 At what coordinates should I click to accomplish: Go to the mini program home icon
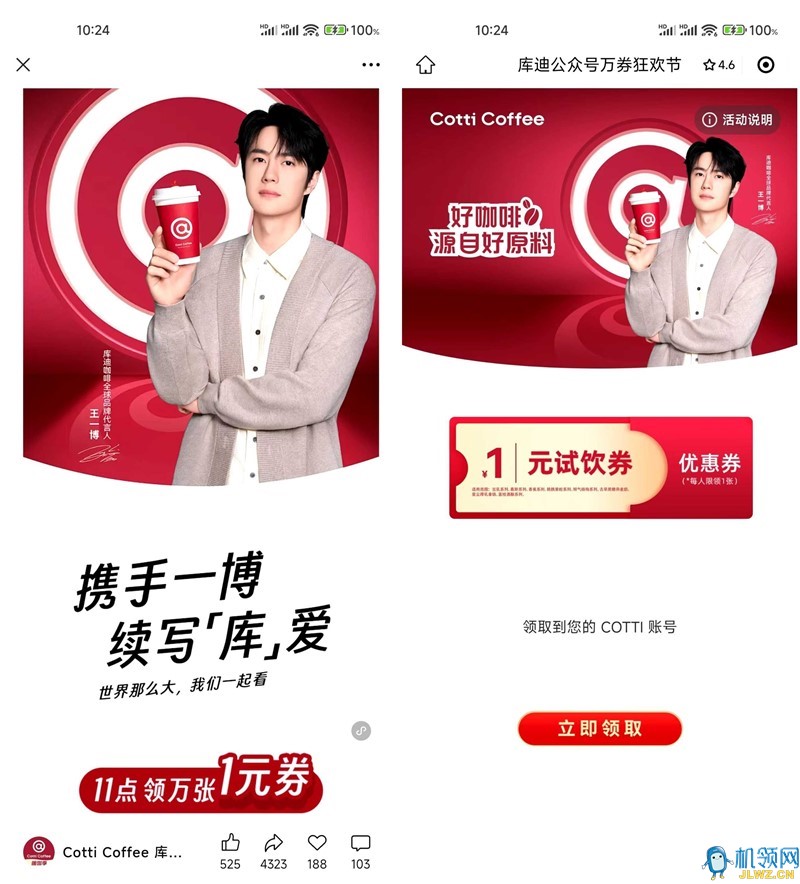point(426,65)
